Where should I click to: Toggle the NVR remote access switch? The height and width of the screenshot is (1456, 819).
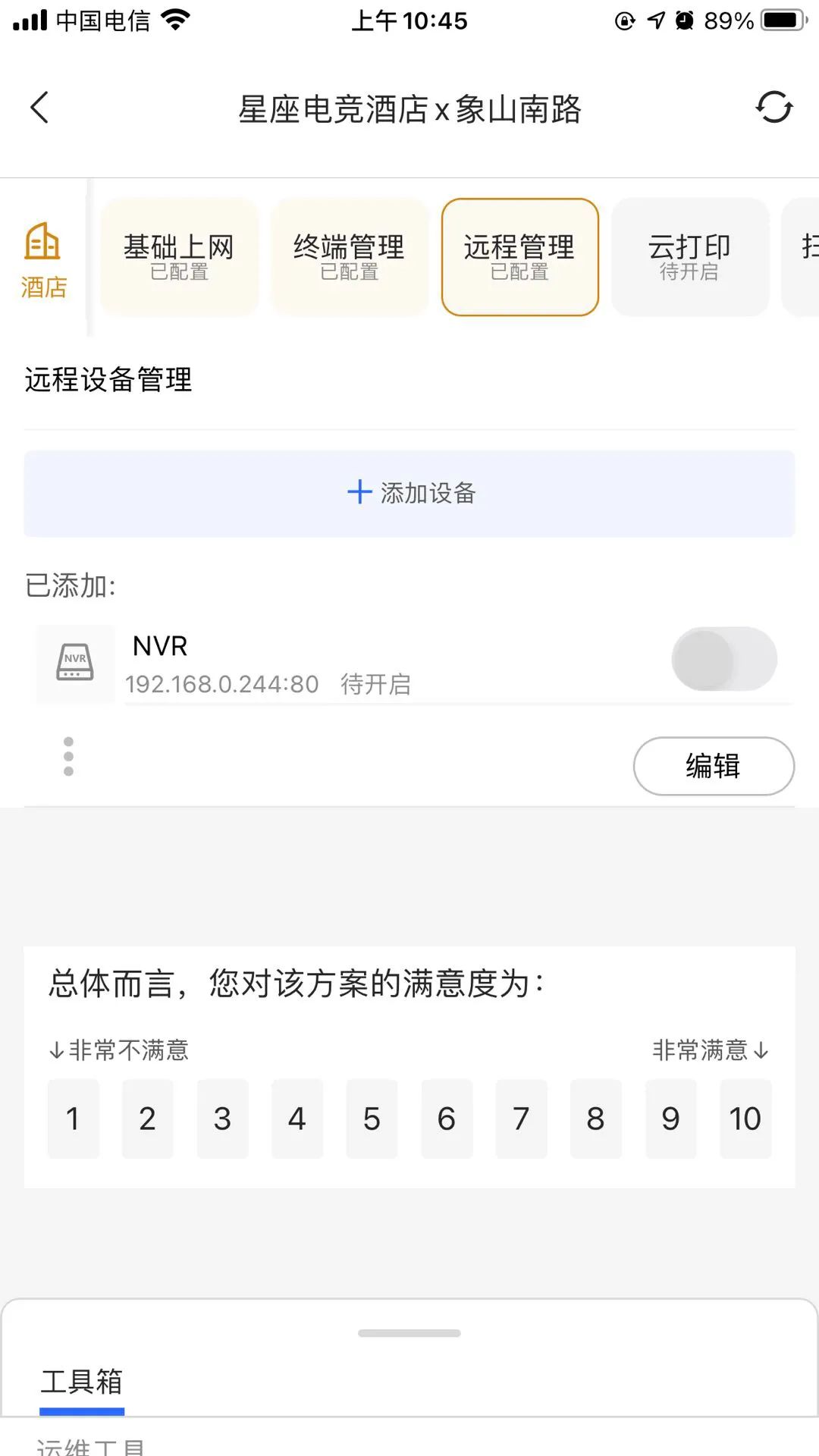tap(724, 659)
